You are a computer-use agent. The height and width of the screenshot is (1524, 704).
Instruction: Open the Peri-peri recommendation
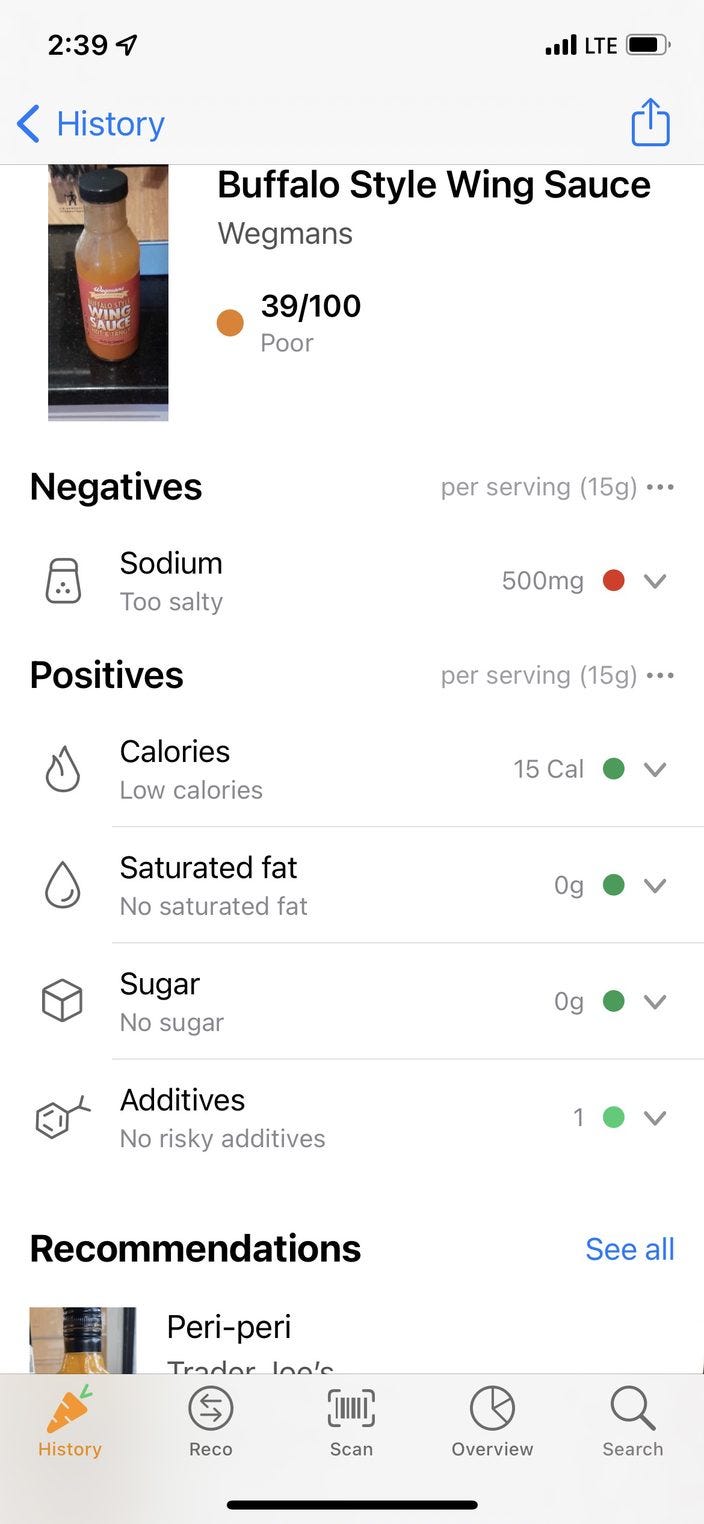coord(352,1340)
